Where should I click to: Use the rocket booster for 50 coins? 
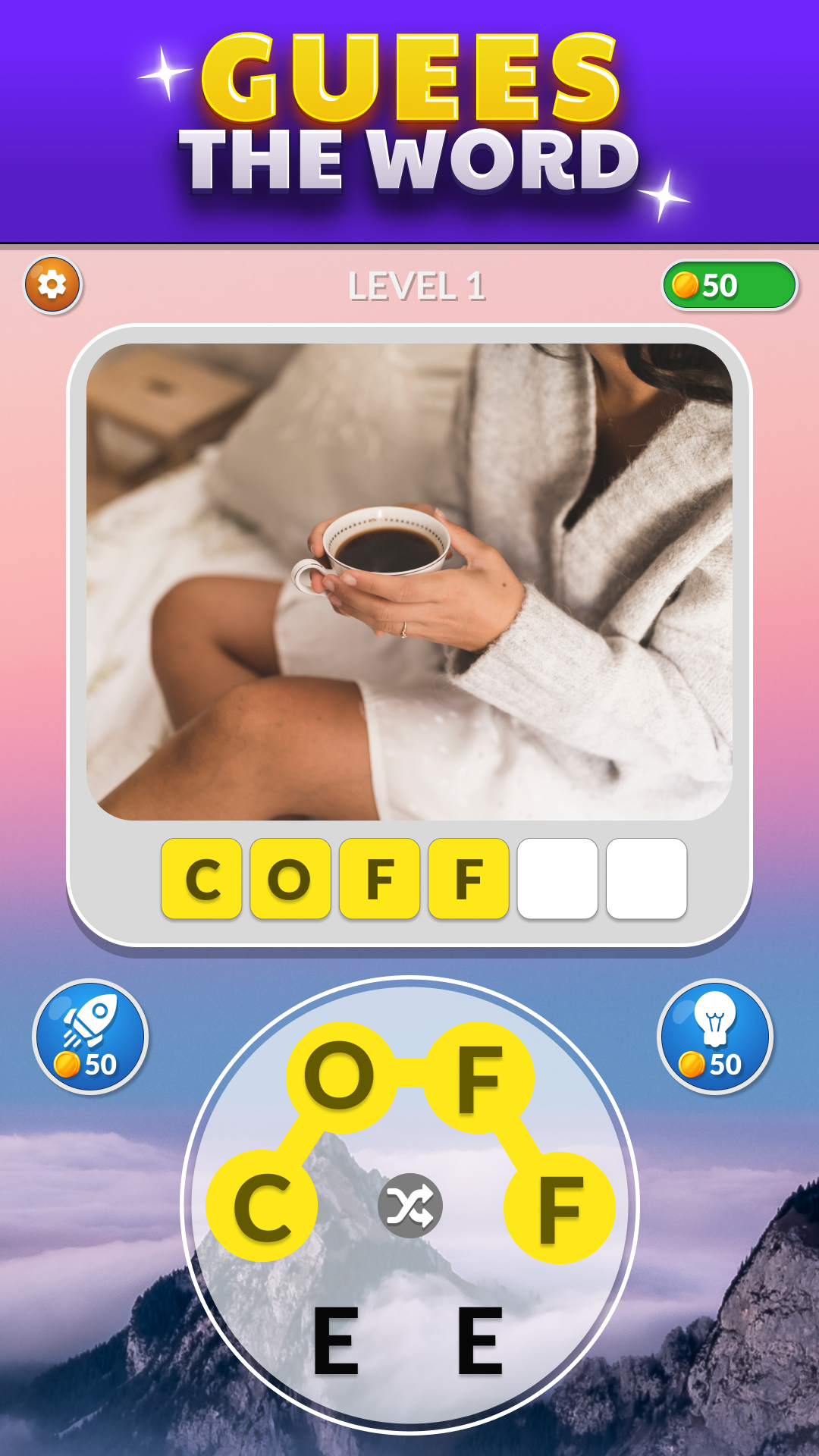pyautogui.click(x=90, y=1036)
